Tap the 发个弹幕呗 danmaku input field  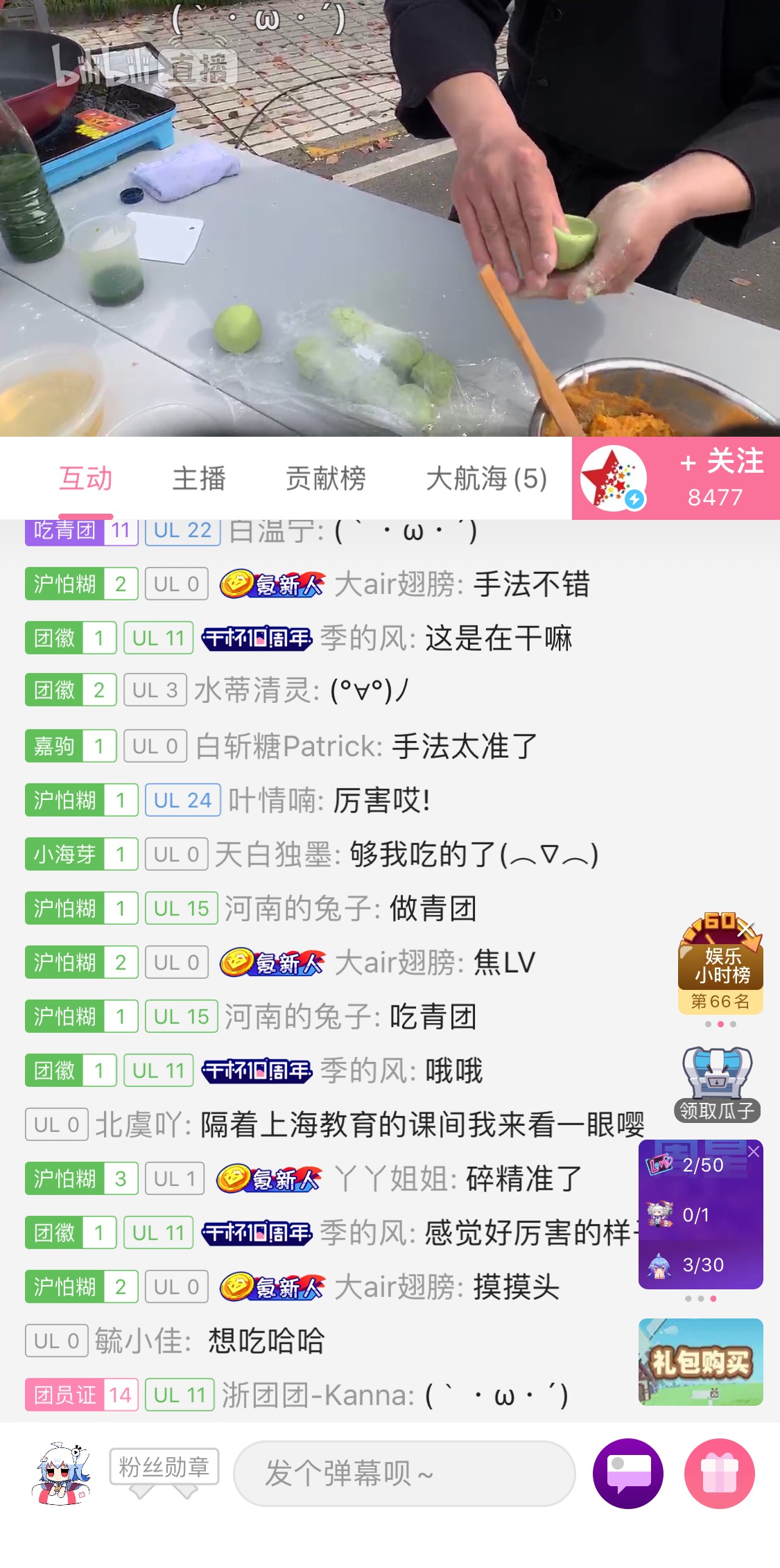[404, 1473]
